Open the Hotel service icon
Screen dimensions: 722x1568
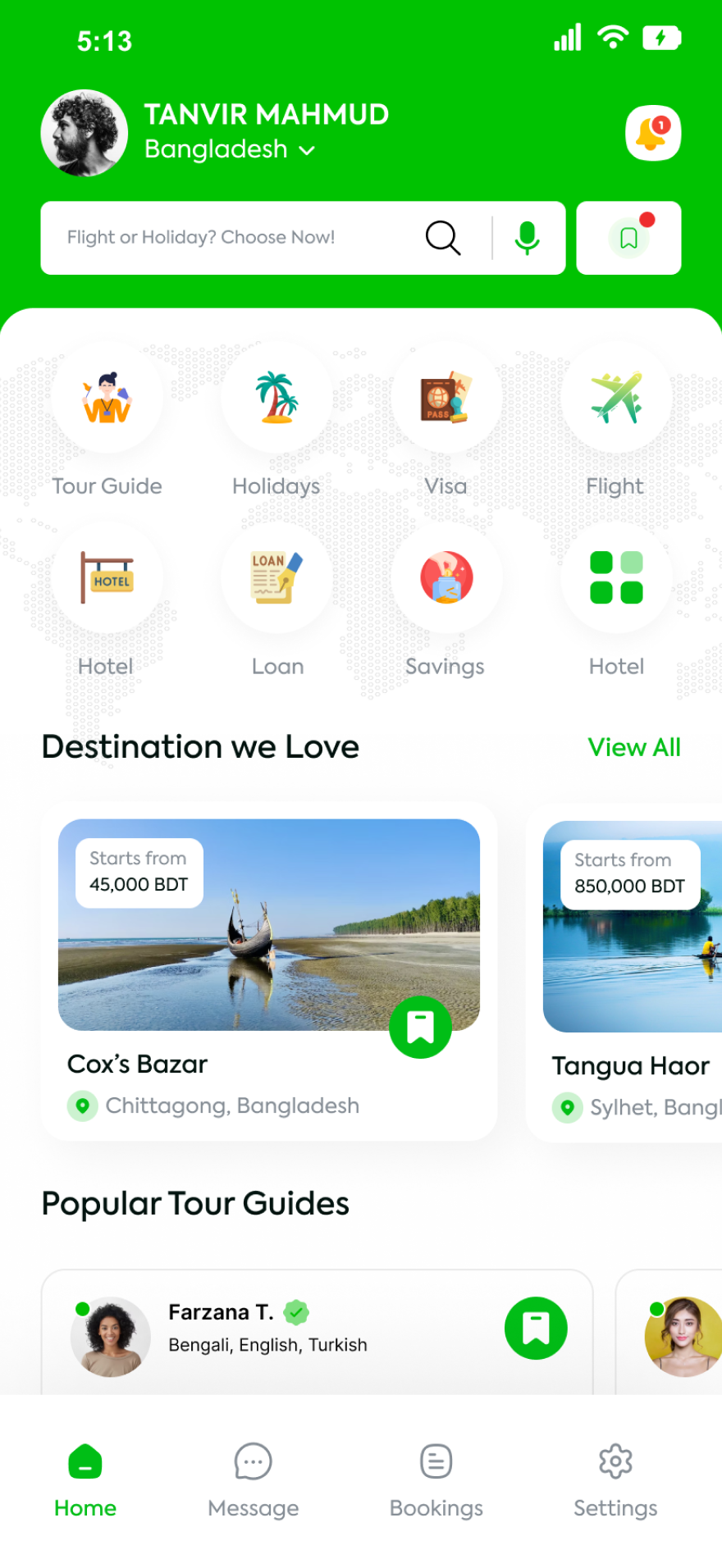107,578
